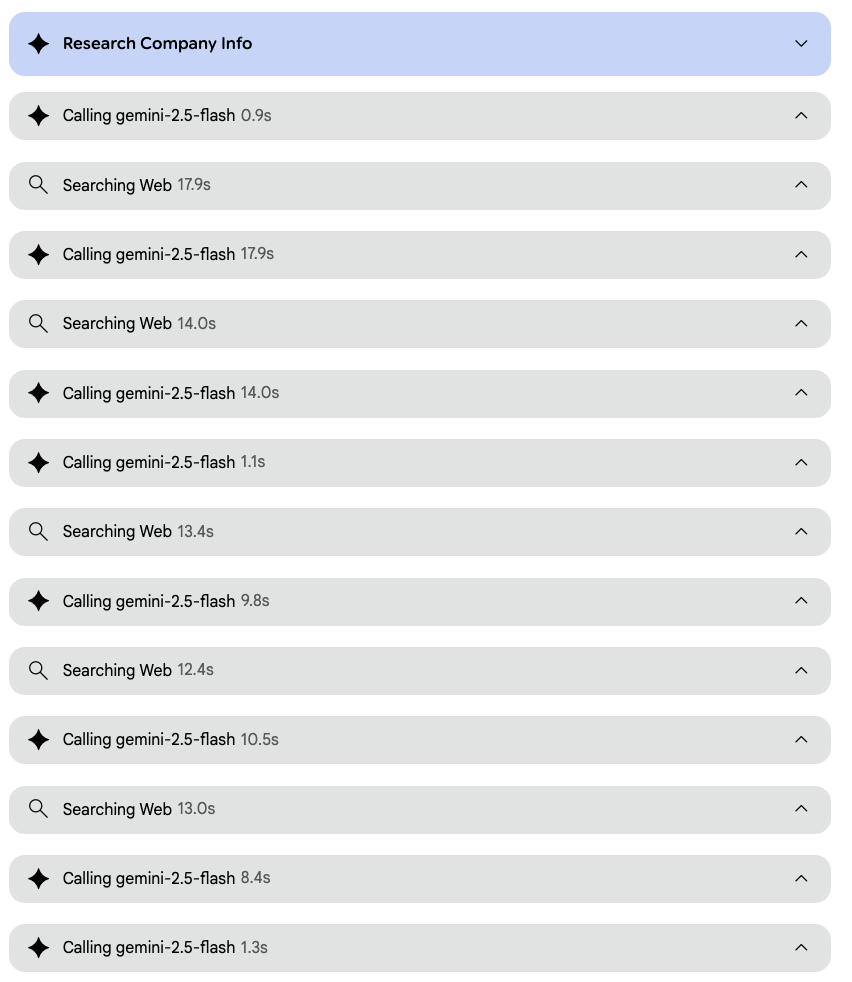
Task: Expand the Searching Web 14.0s step
Action: pos(800,324)
